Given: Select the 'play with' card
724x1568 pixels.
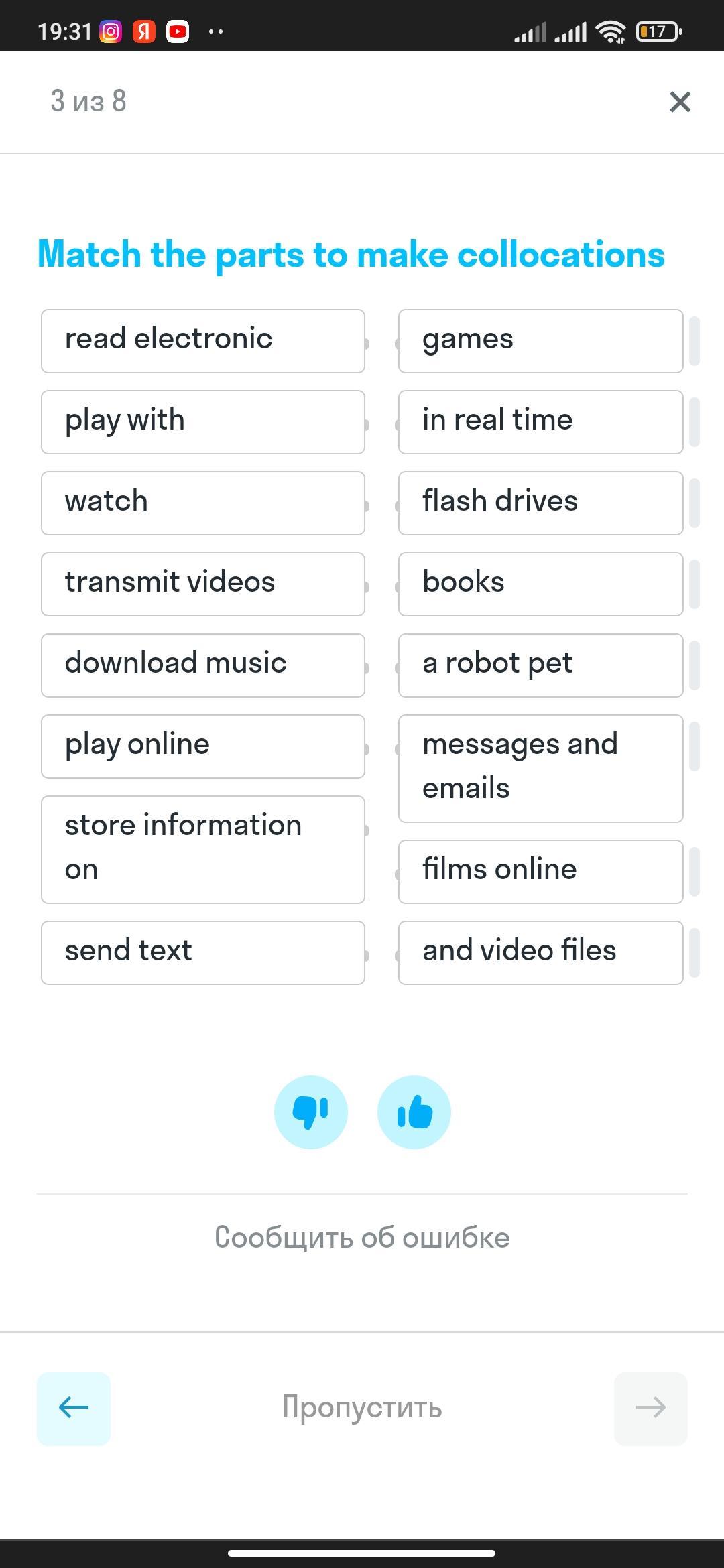Looking at the screenshot, I should click(x=202, y=421).
